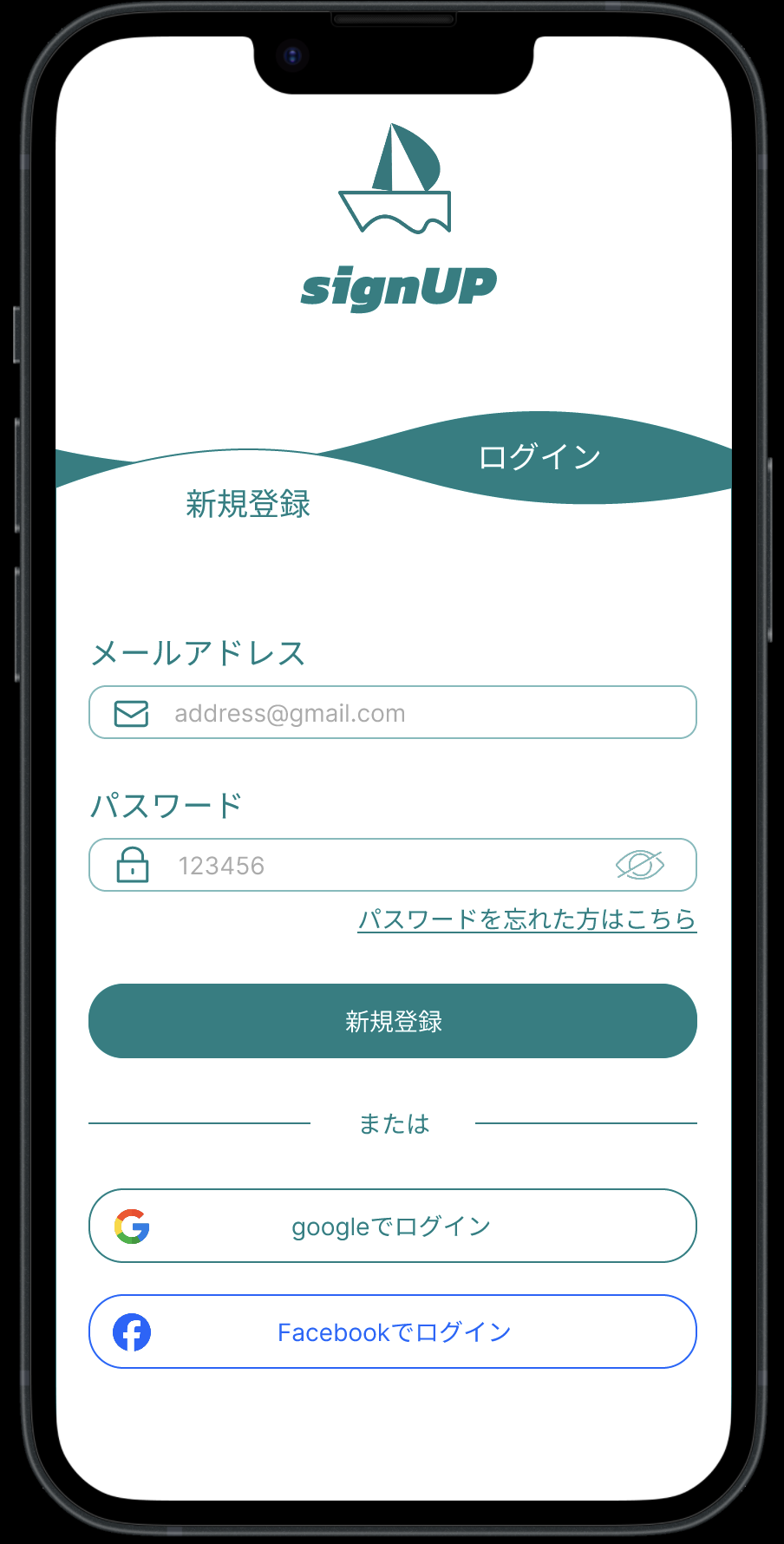Choose Facebookでログイン

coord(393,1332)
